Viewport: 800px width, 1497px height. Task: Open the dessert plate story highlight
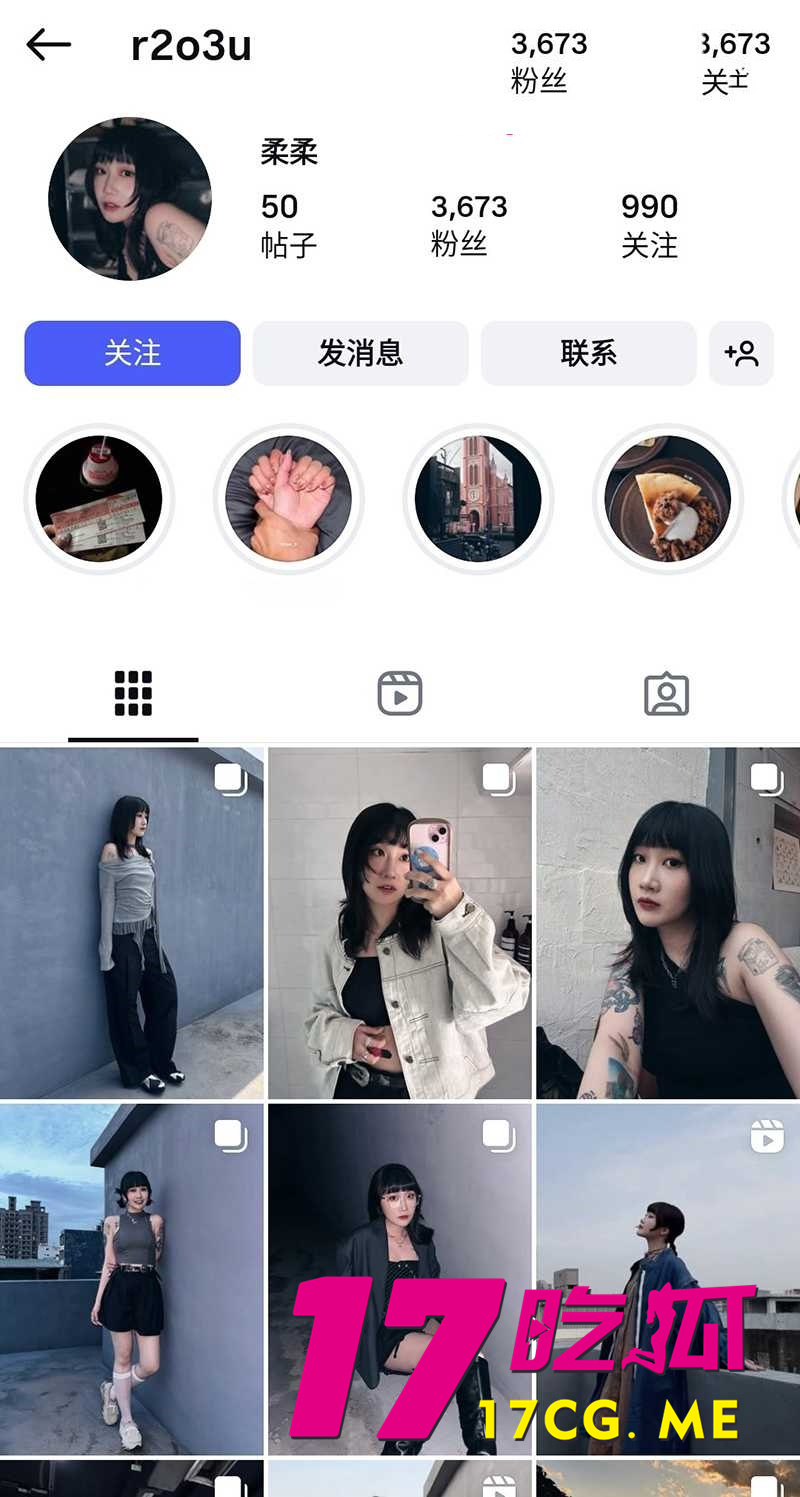[x=668, y=498]
